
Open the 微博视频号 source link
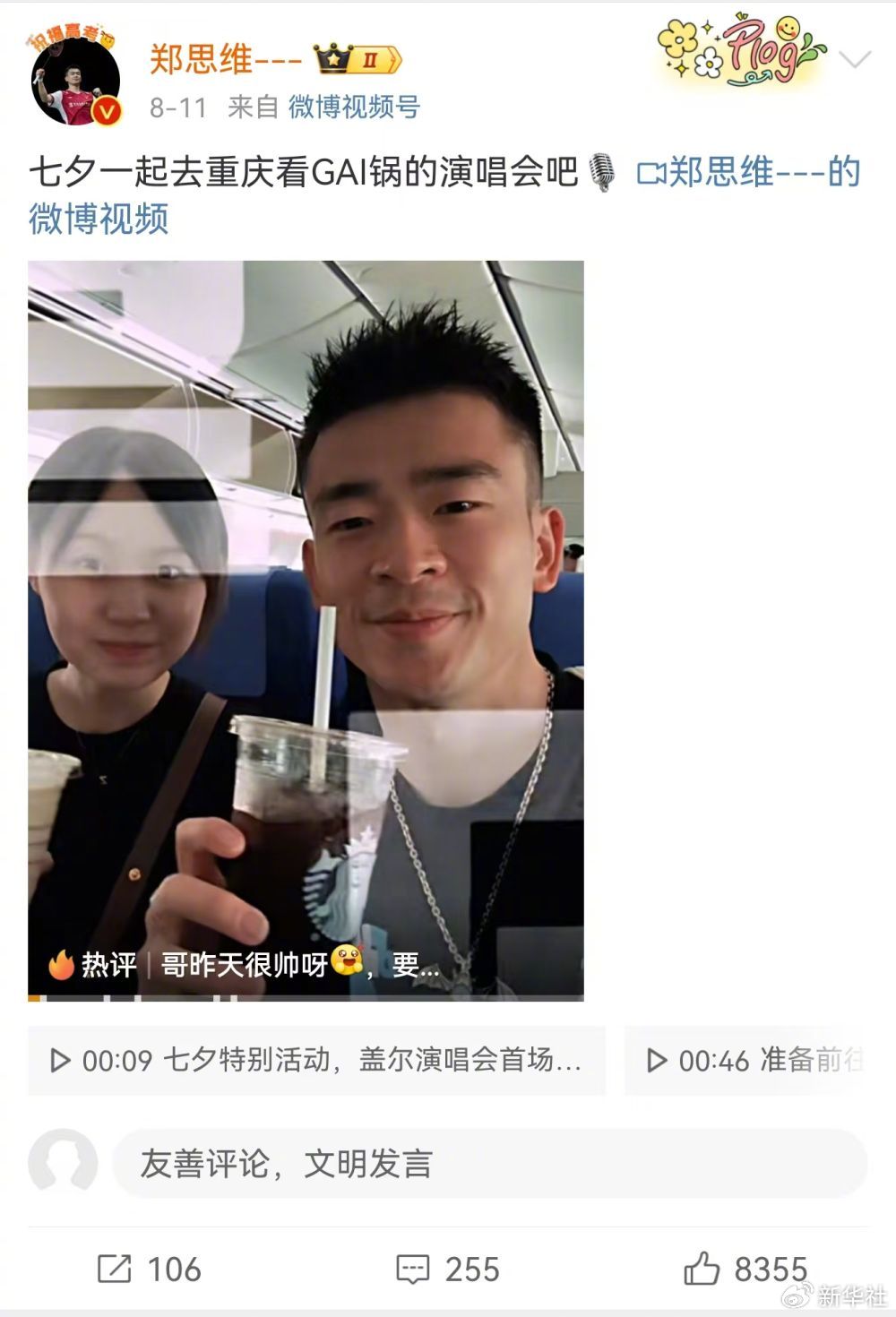click(x=354, y=108)
